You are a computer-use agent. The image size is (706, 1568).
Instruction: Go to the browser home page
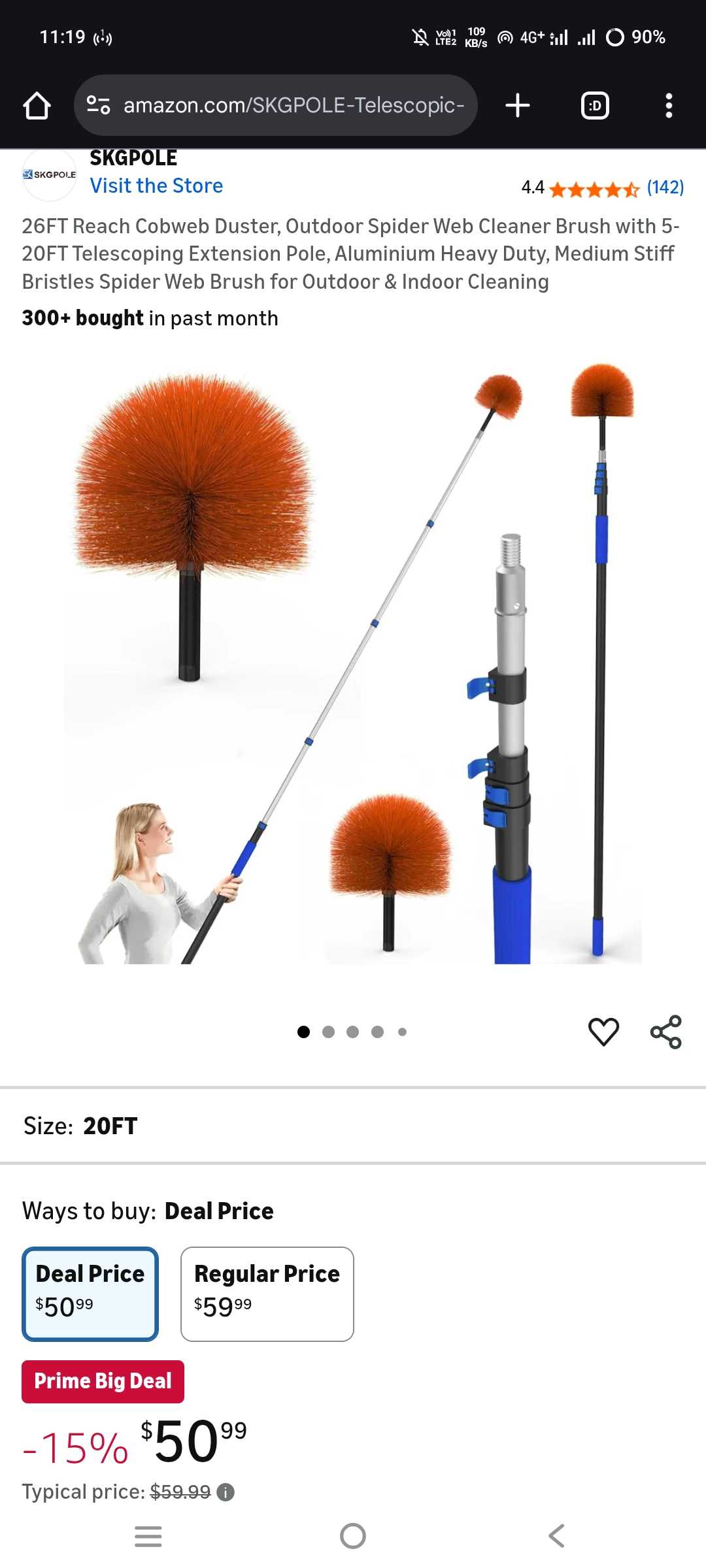37,106
